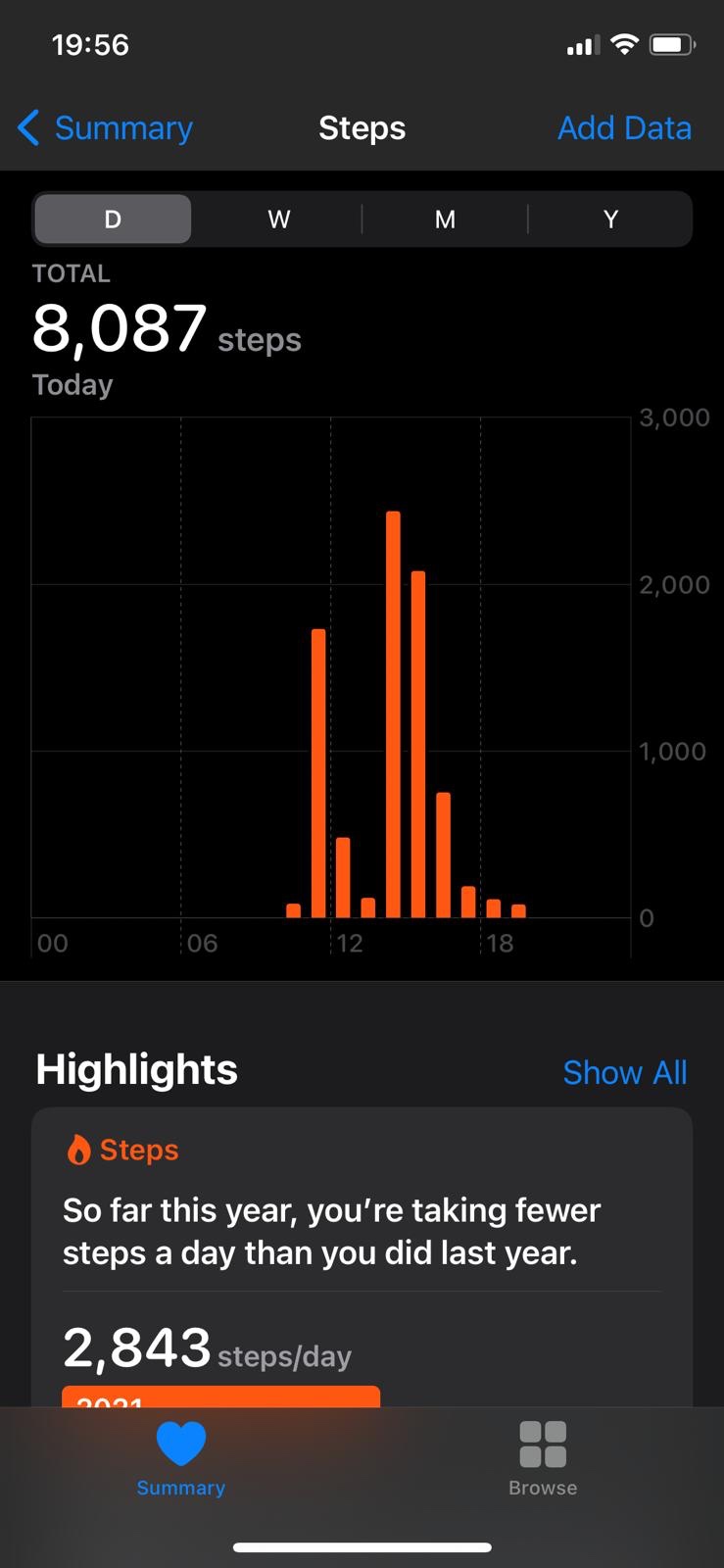Switch to the Y yearly view
This screenshot has height=1568, width=724.
pyautogui.click(x=610, y=219)
